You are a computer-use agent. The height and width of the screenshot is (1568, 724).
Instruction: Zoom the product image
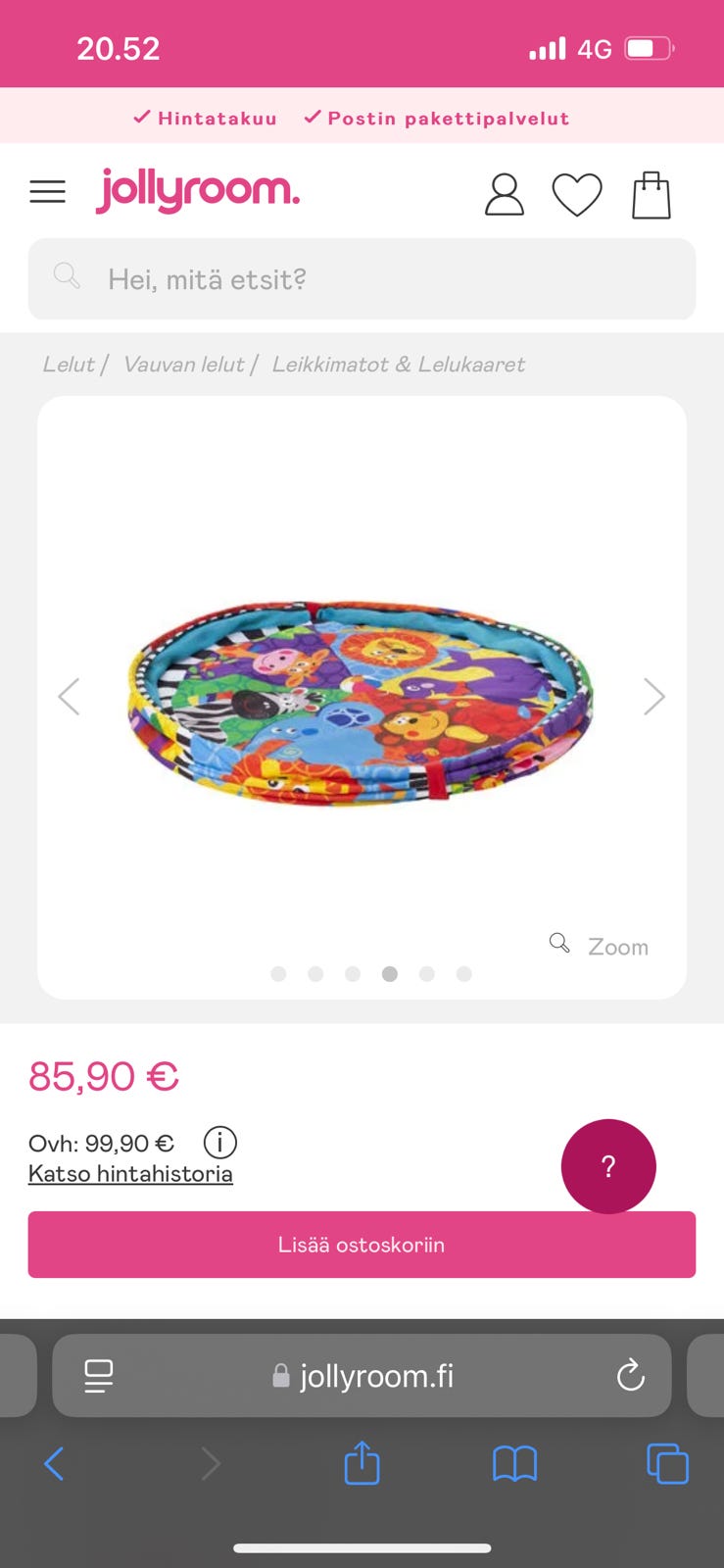pos(600,946)
